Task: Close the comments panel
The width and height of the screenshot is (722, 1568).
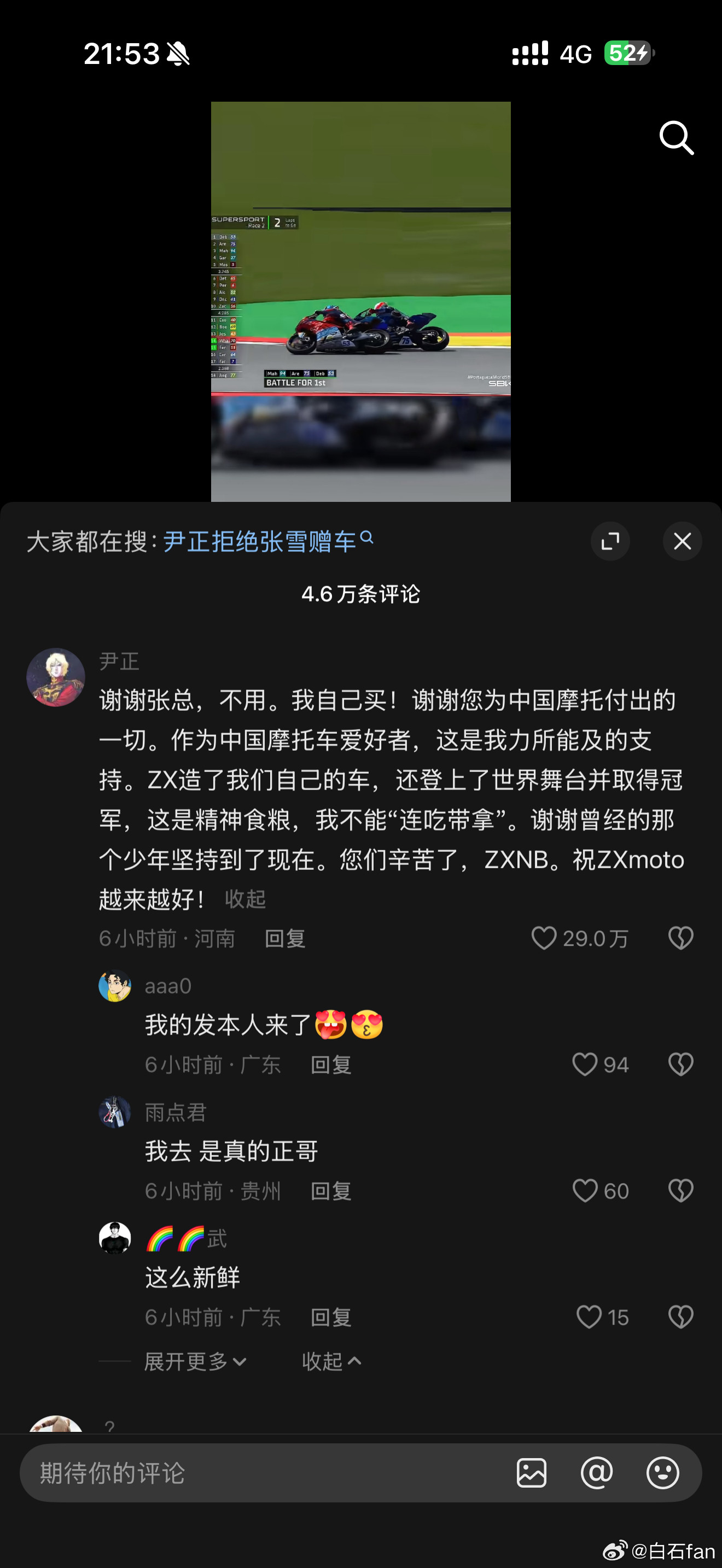Action: coord(682,541)
